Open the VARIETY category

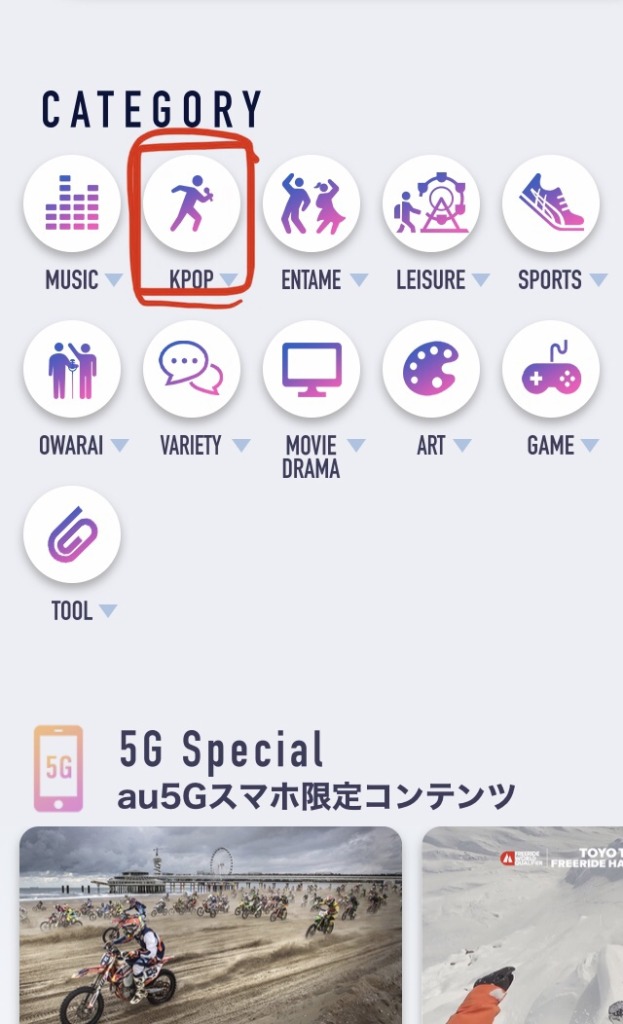[x=192, y=370]
